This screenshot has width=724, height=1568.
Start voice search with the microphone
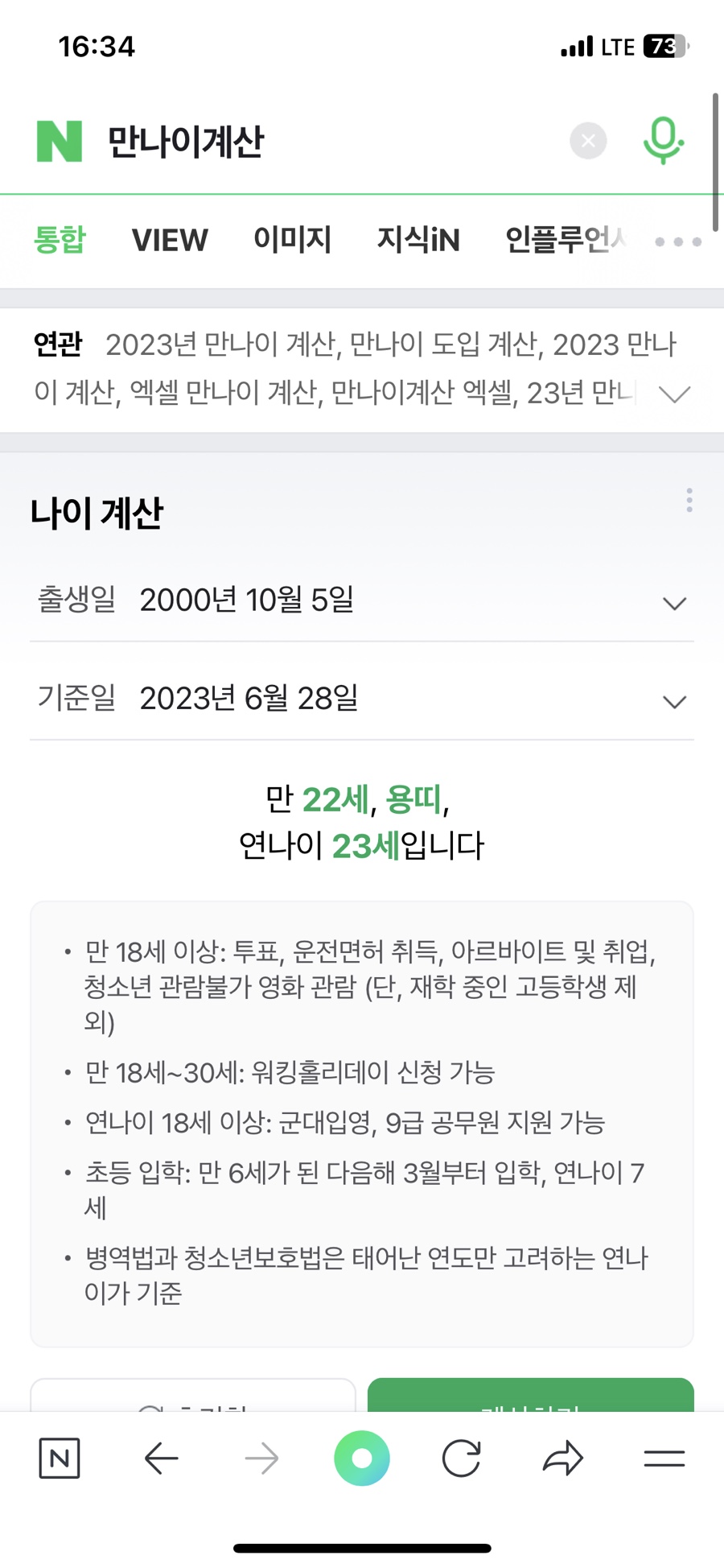(663, 141)
